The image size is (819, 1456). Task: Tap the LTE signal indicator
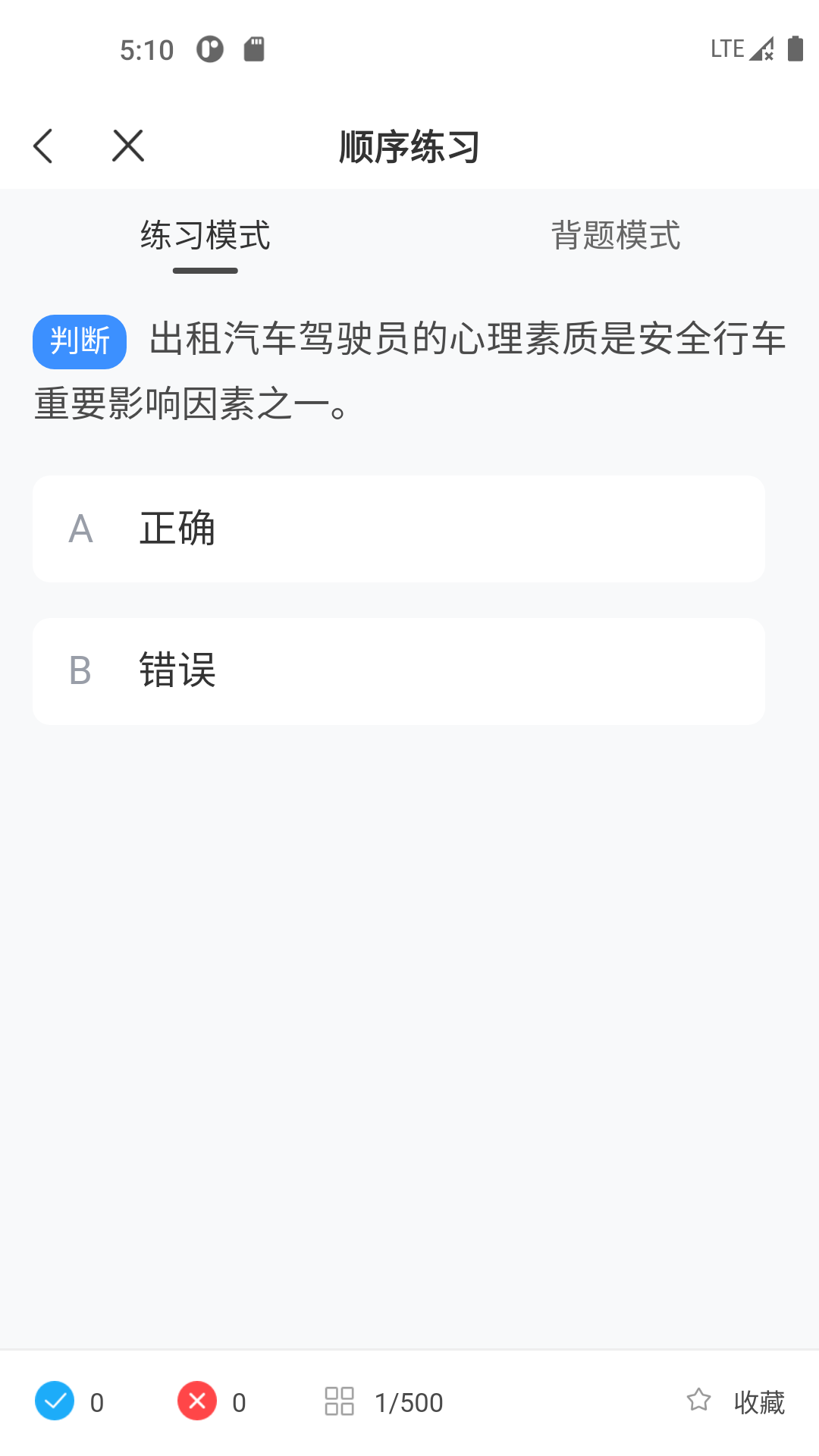[x=726, y=49]
